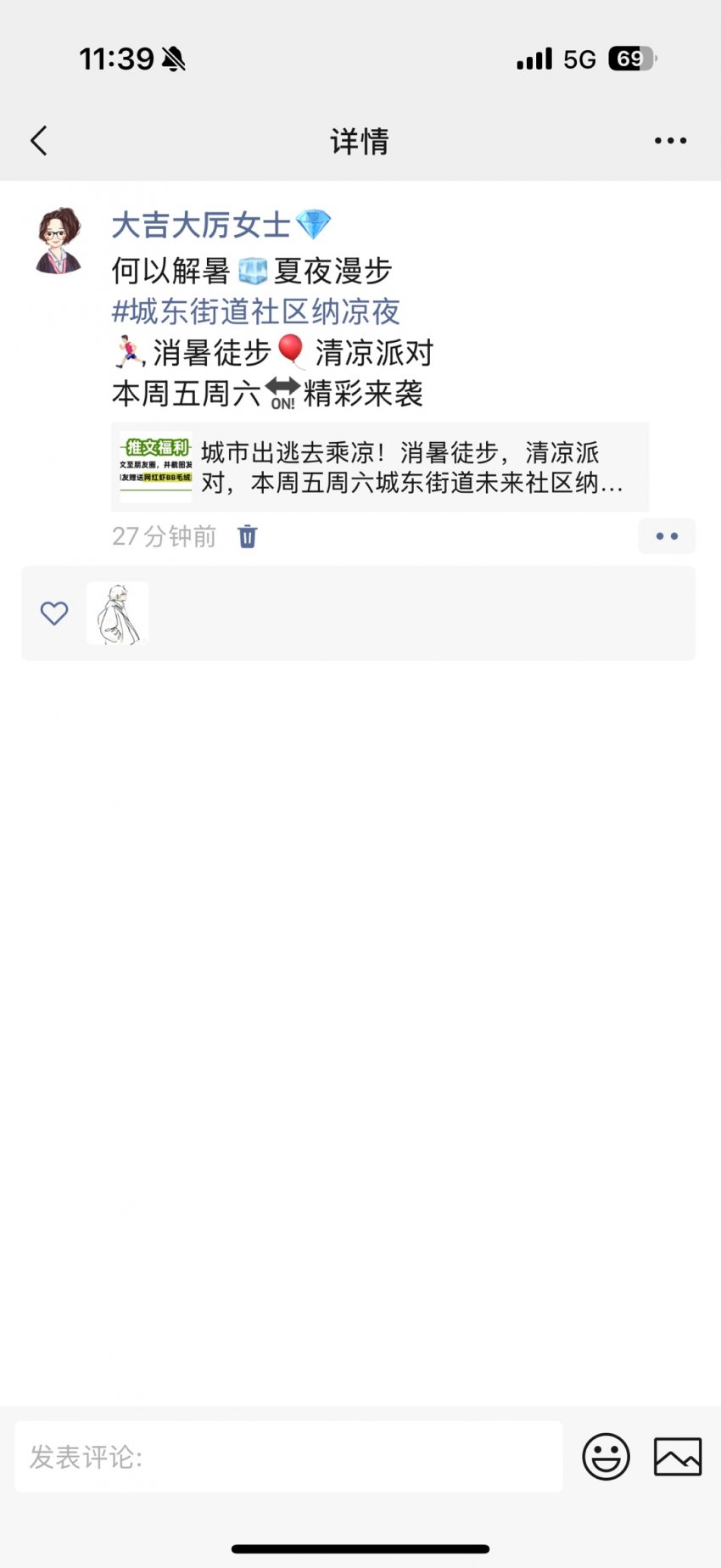721x1568 pixels.
Task: Open like and comment options button
Action: coord(667,536)
